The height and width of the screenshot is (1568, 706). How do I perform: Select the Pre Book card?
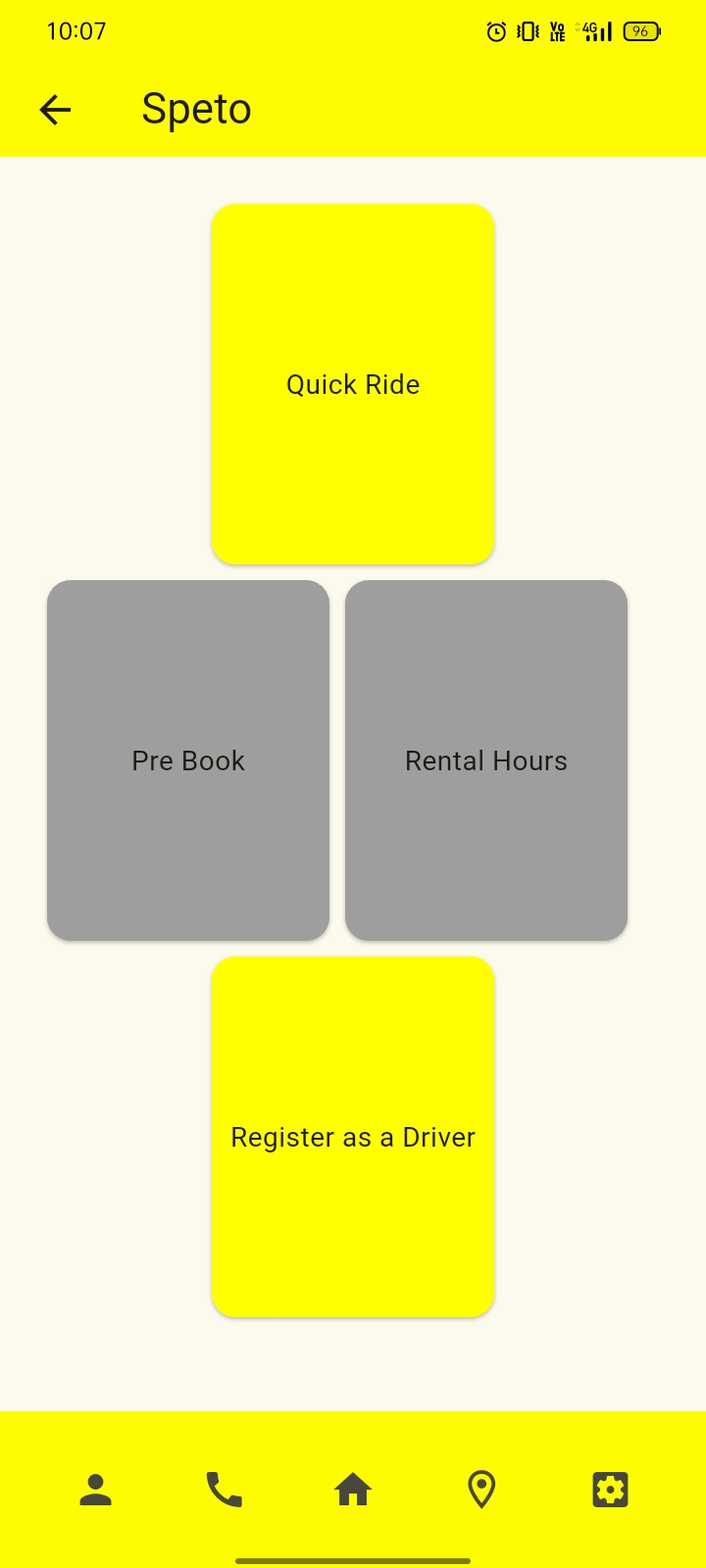coord(188,760)
